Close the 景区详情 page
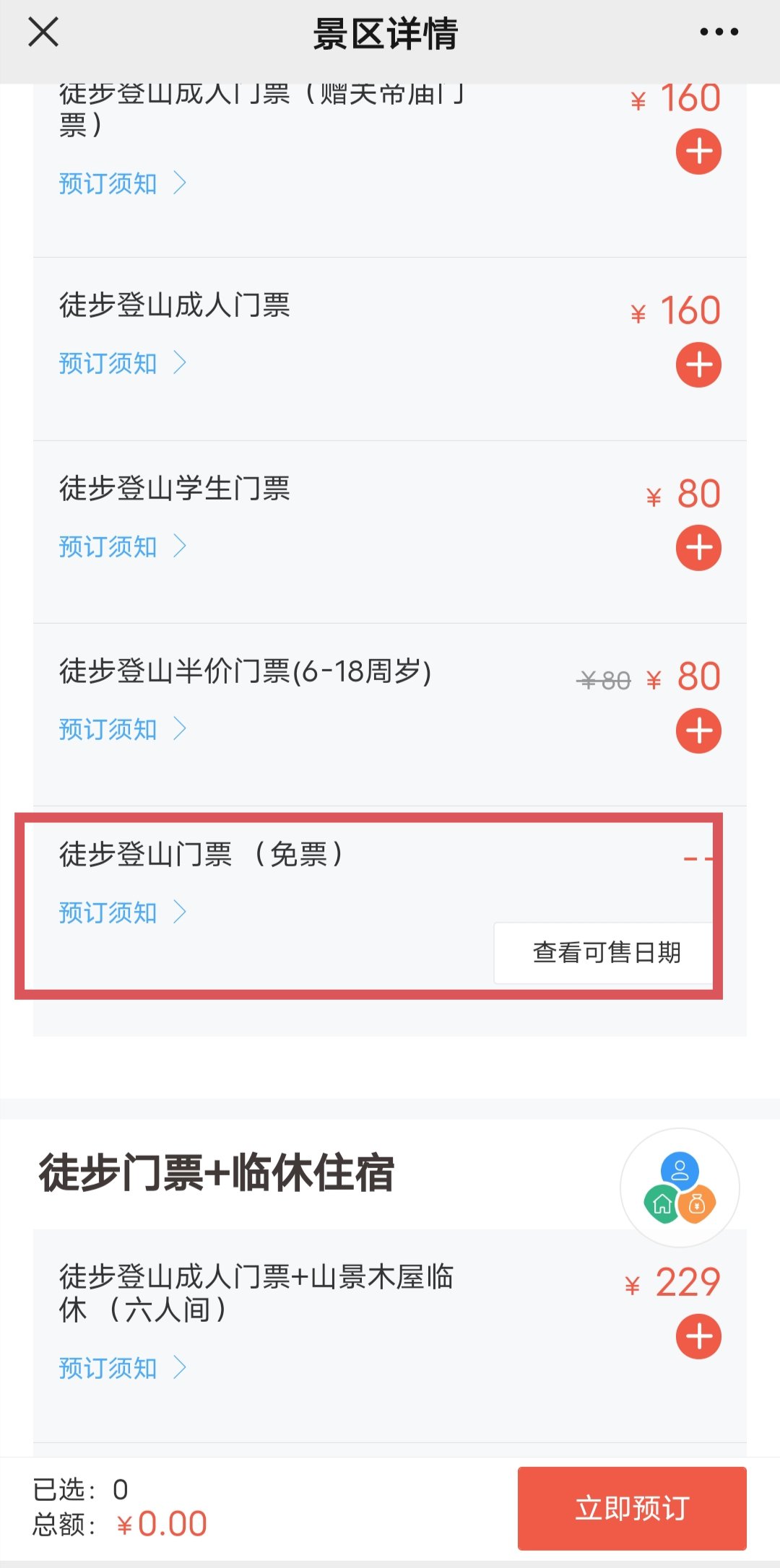This screenshot has height=1568, width=780. pos(43,32)
